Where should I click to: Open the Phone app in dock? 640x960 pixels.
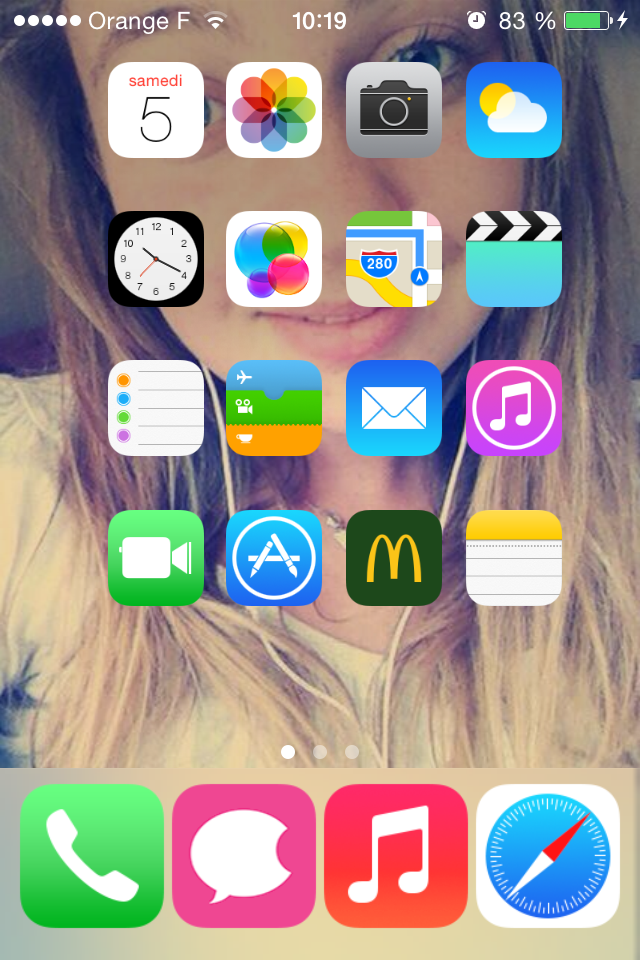tap(92, 856)
